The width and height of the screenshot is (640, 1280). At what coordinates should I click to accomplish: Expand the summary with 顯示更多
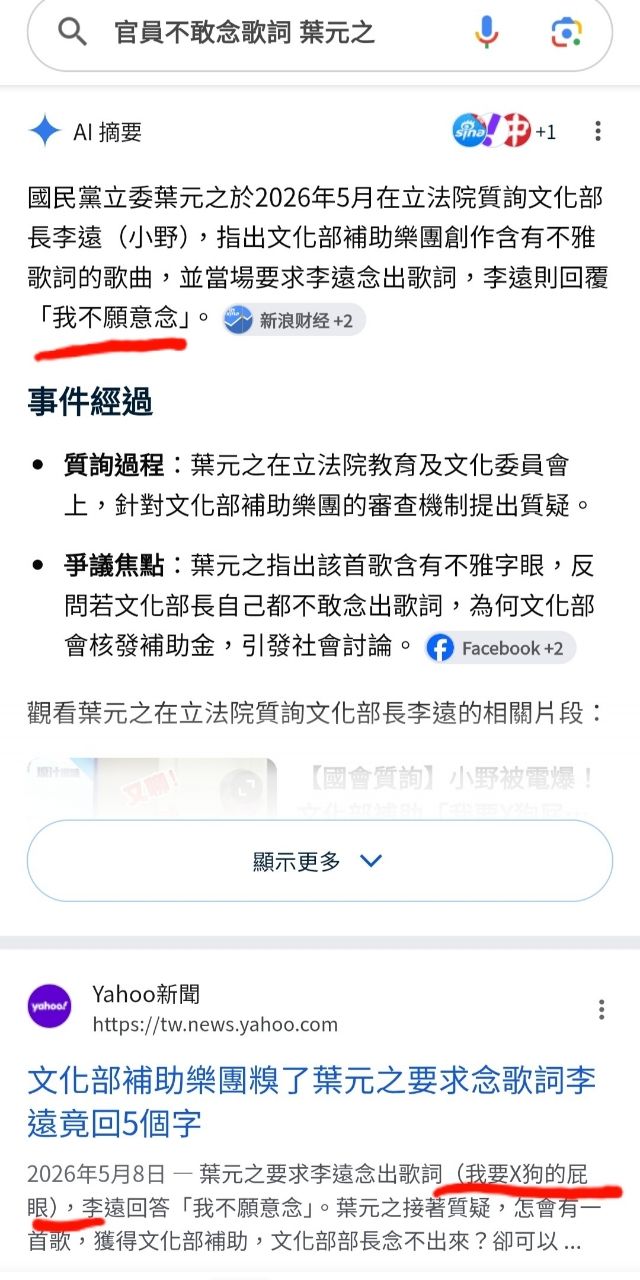click(x=320, y=861)
